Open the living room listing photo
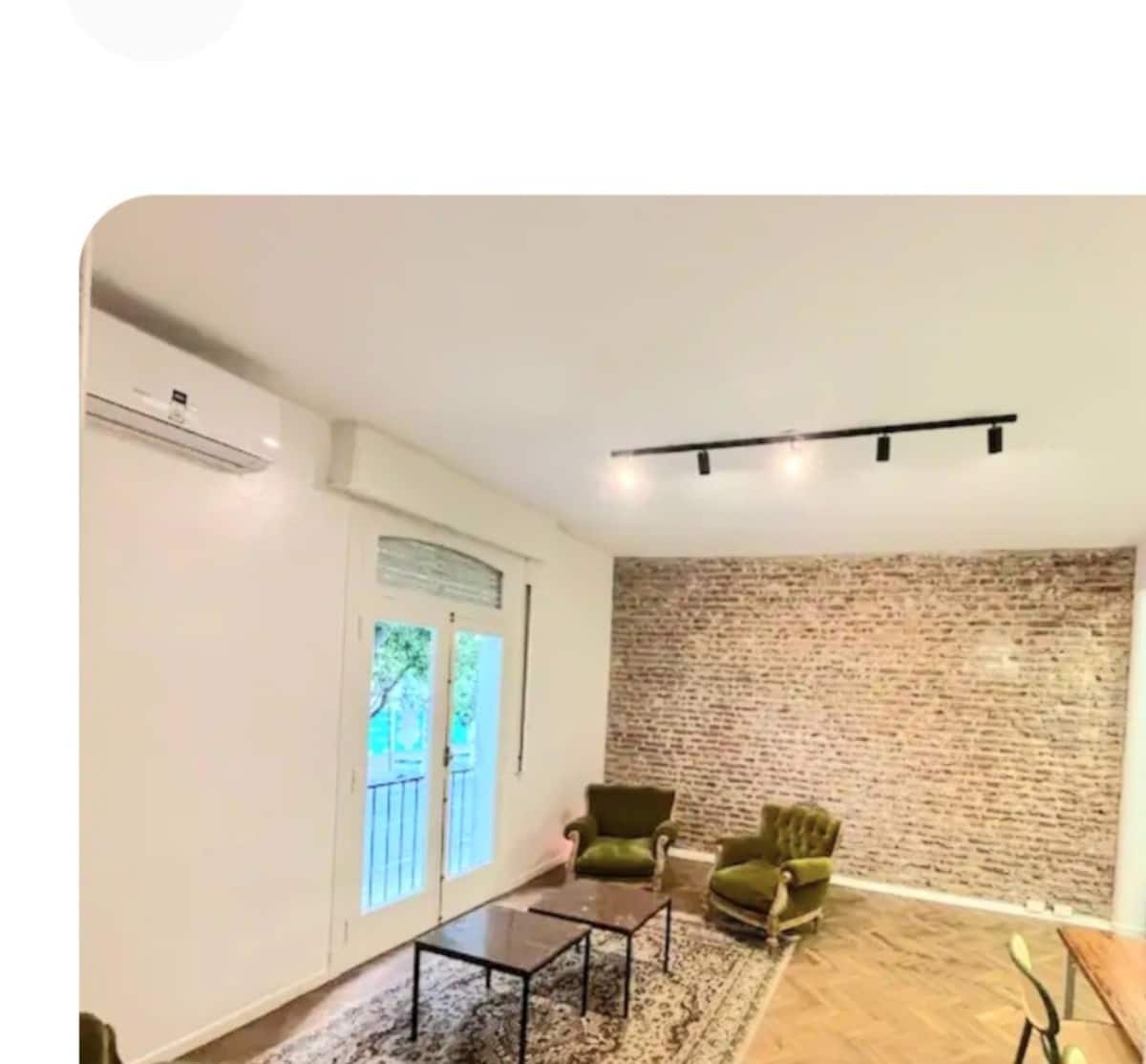The width and height of the screenshot is (1146, 1064). click(611, 630)
